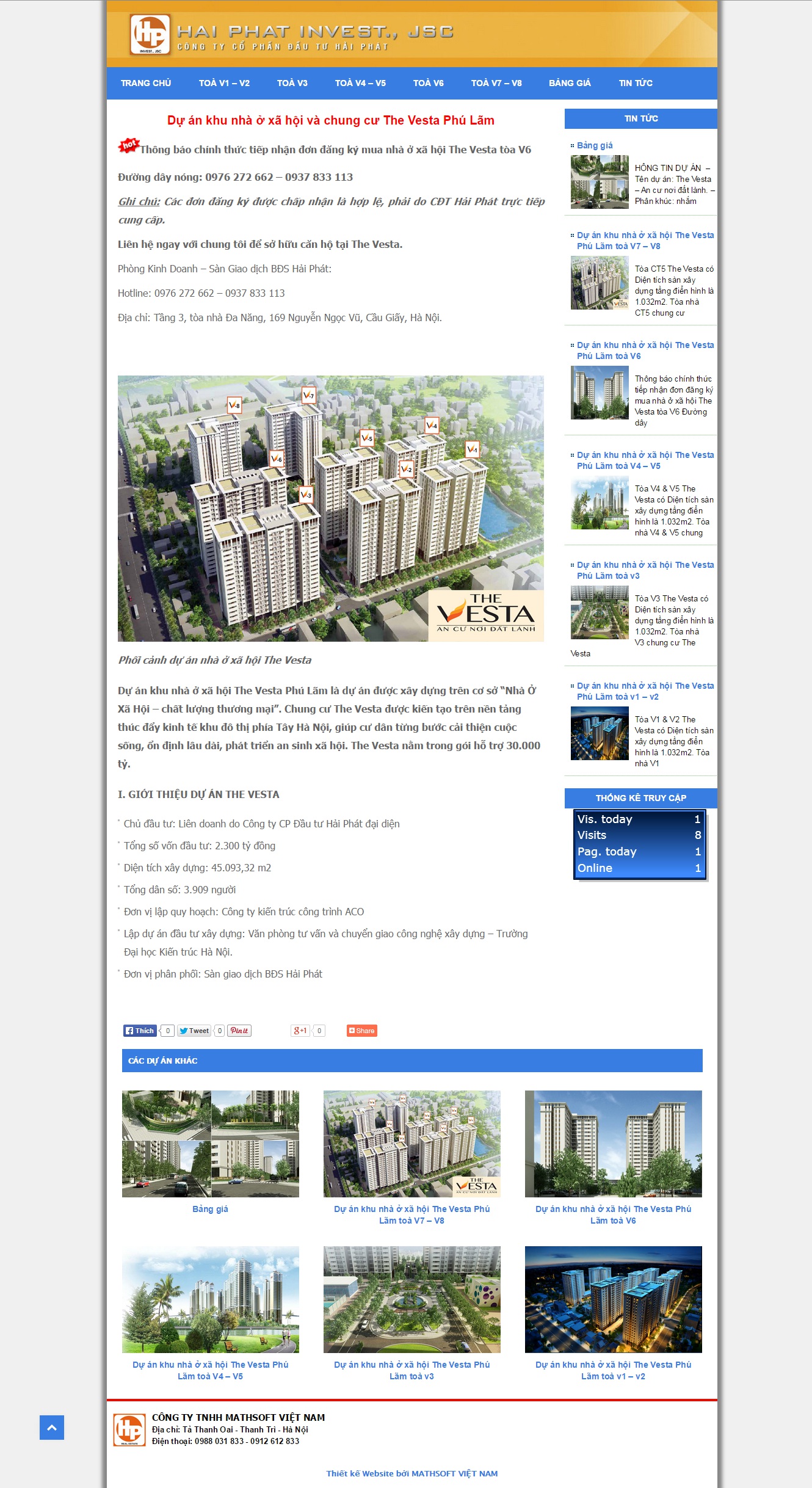This screenshot has height=1488, width=812.
Task: Open the Bảng giá project thumbnail card
Action: [211, 1144]
